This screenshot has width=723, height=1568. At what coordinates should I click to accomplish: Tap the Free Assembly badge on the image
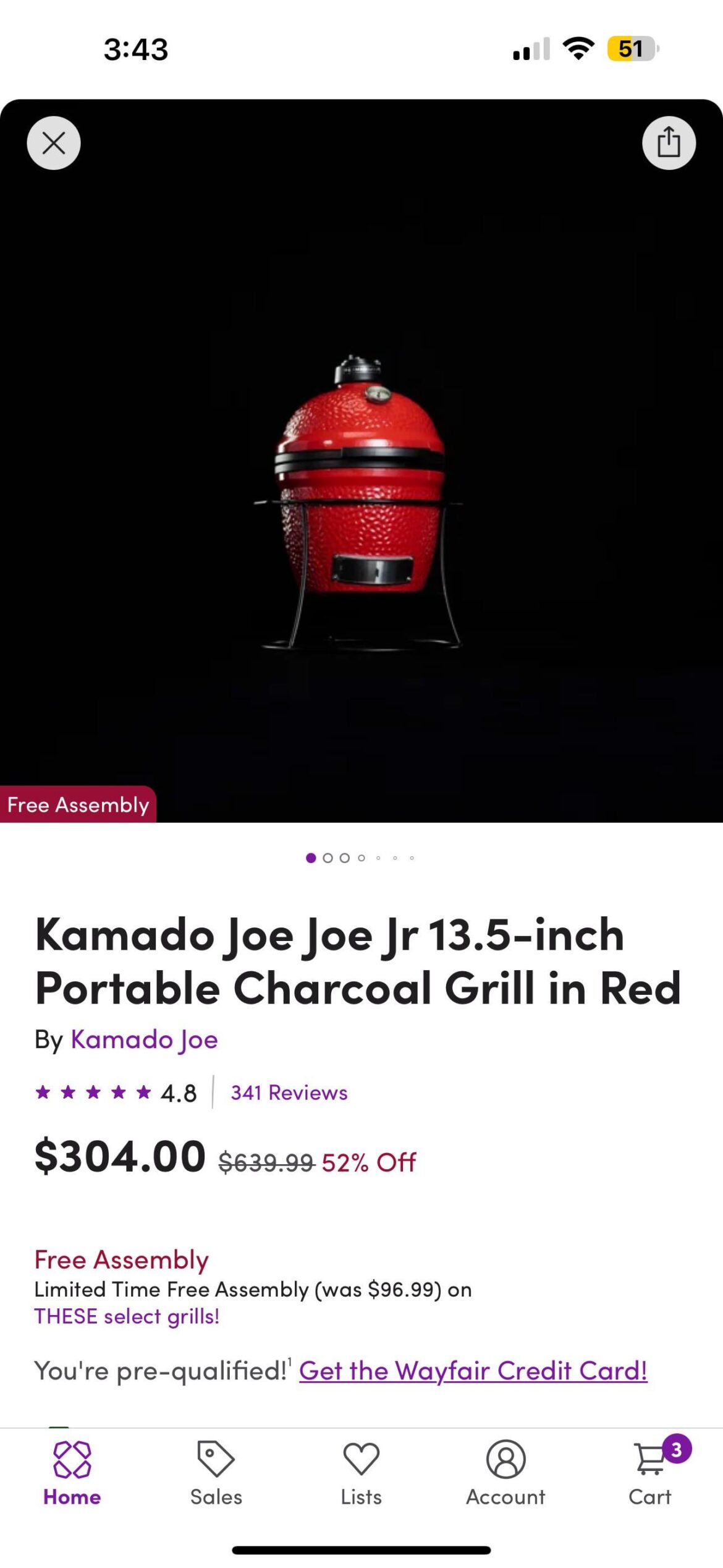click(x=76, y=804)
